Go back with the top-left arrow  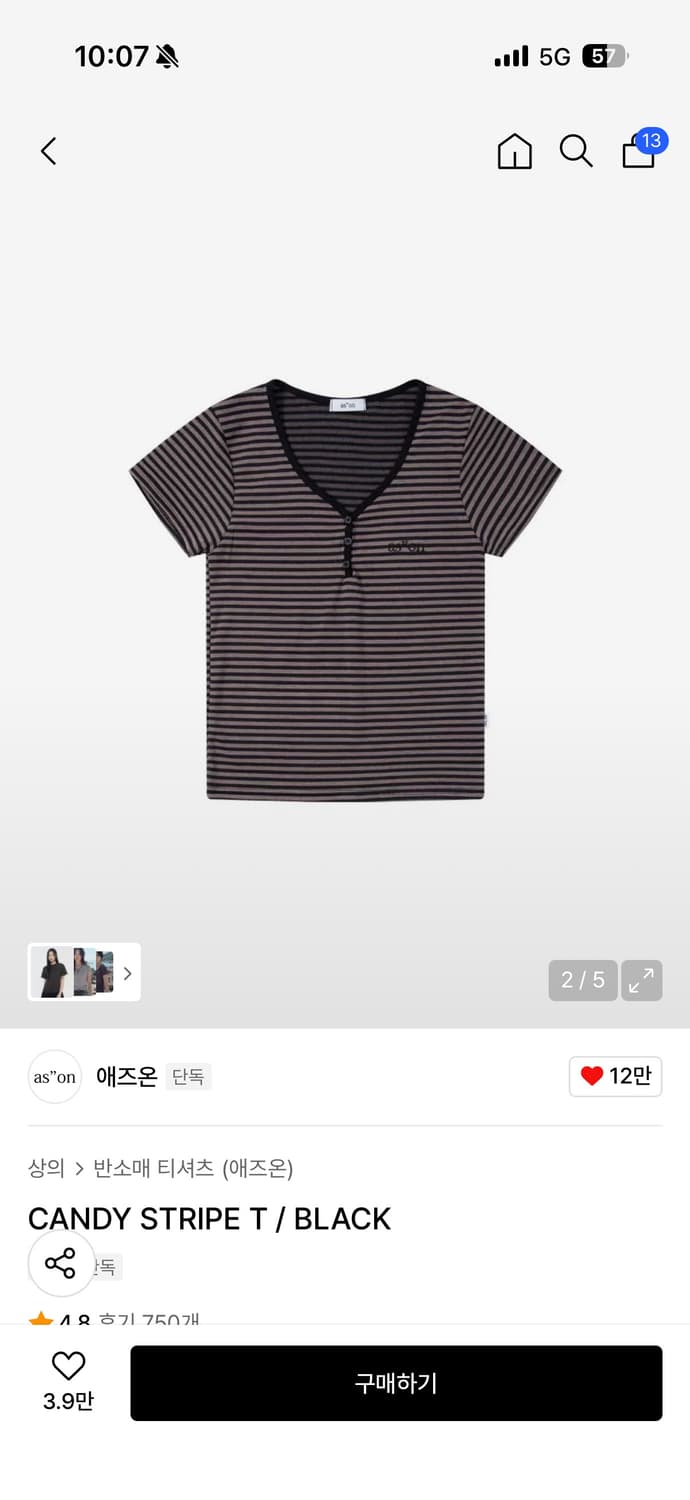48,151
